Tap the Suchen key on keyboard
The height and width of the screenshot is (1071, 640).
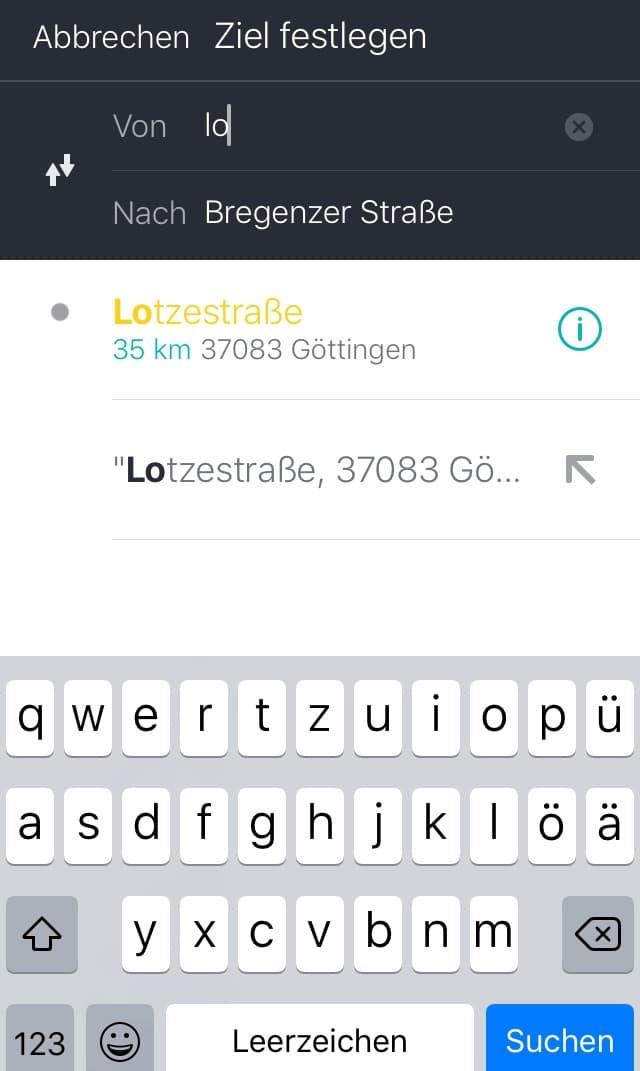[559, 1039]
